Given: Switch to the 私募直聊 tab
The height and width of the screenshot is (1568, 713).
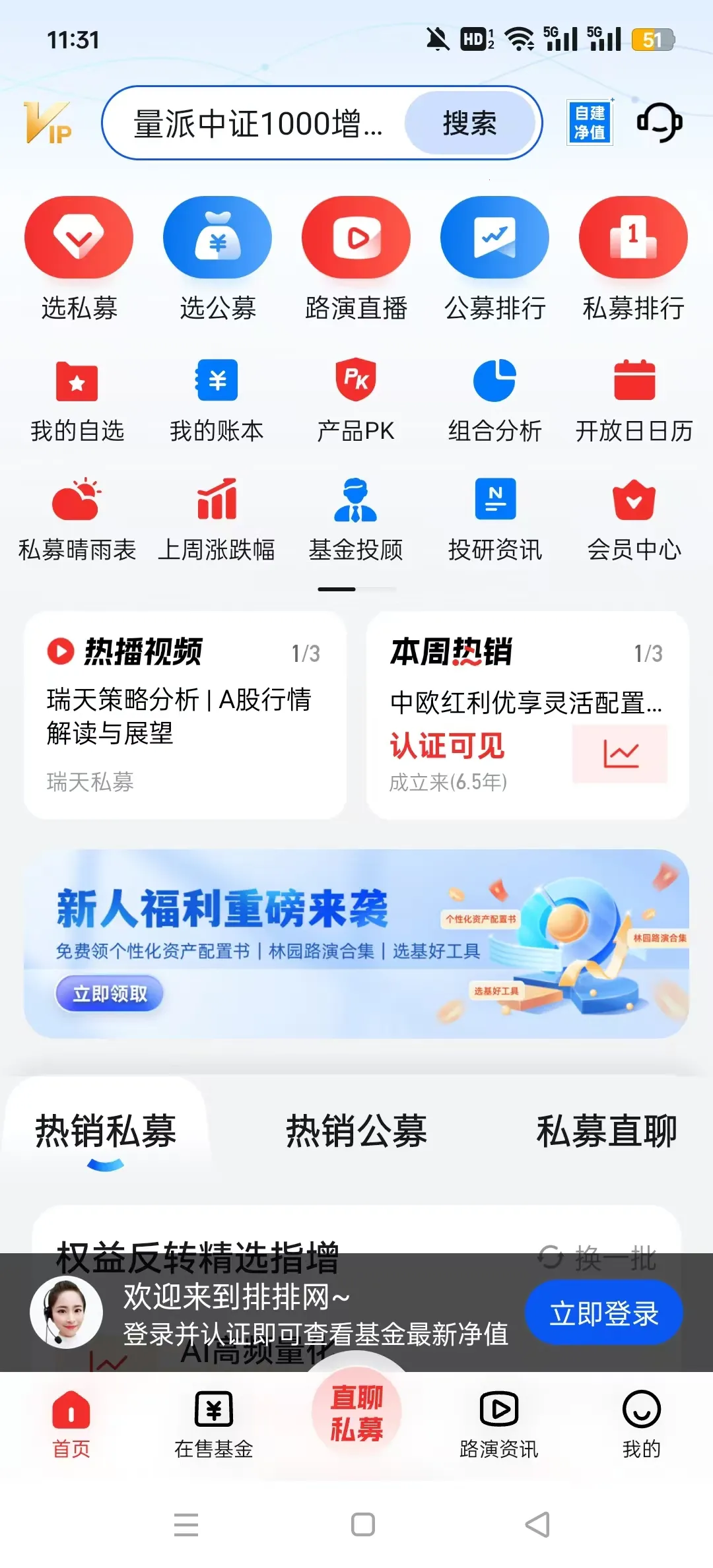Looking at the screenshot, I should tap(607, 1130).
